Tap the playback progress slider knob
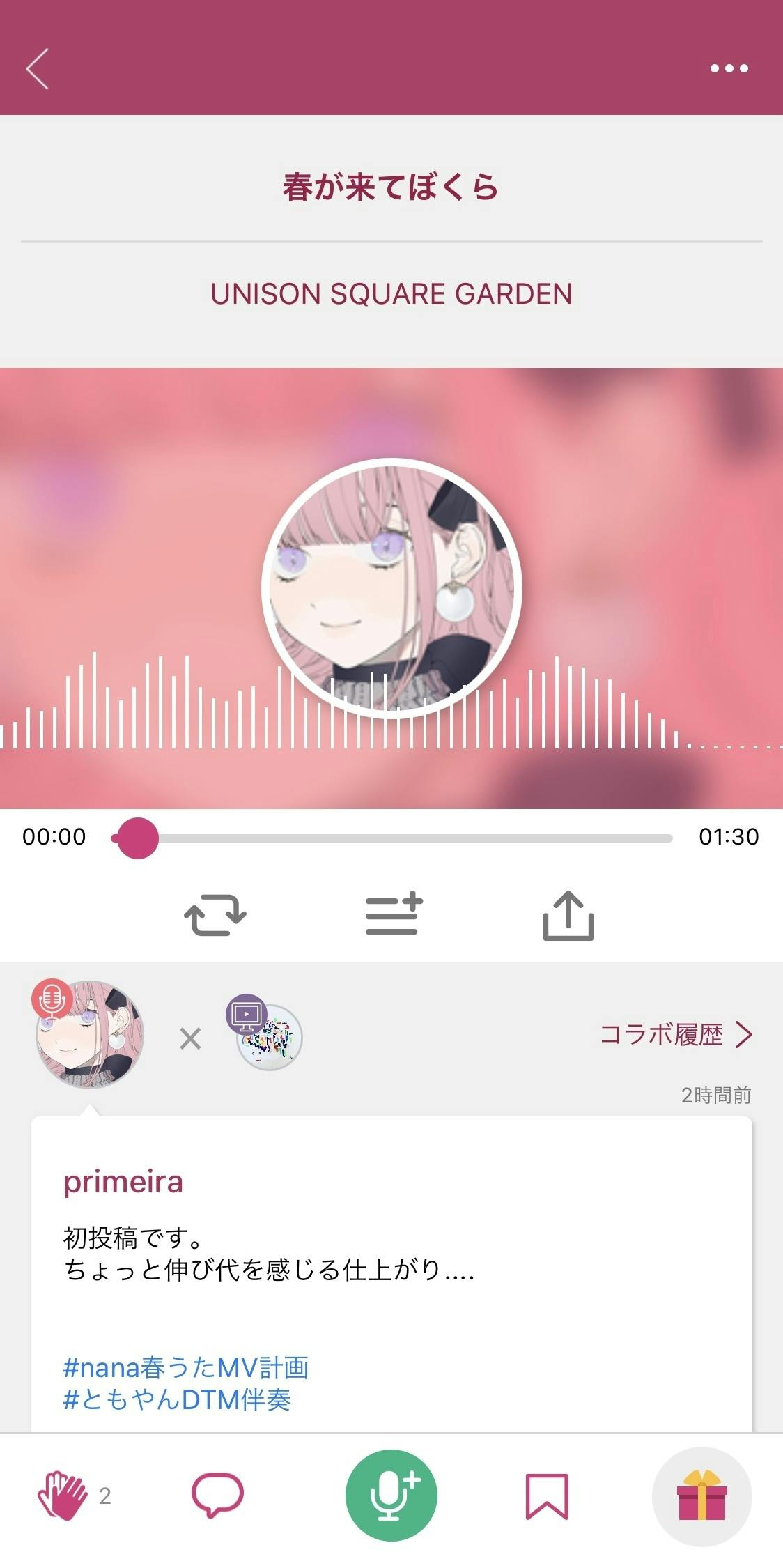The image size is (783, 1568). 137,838
